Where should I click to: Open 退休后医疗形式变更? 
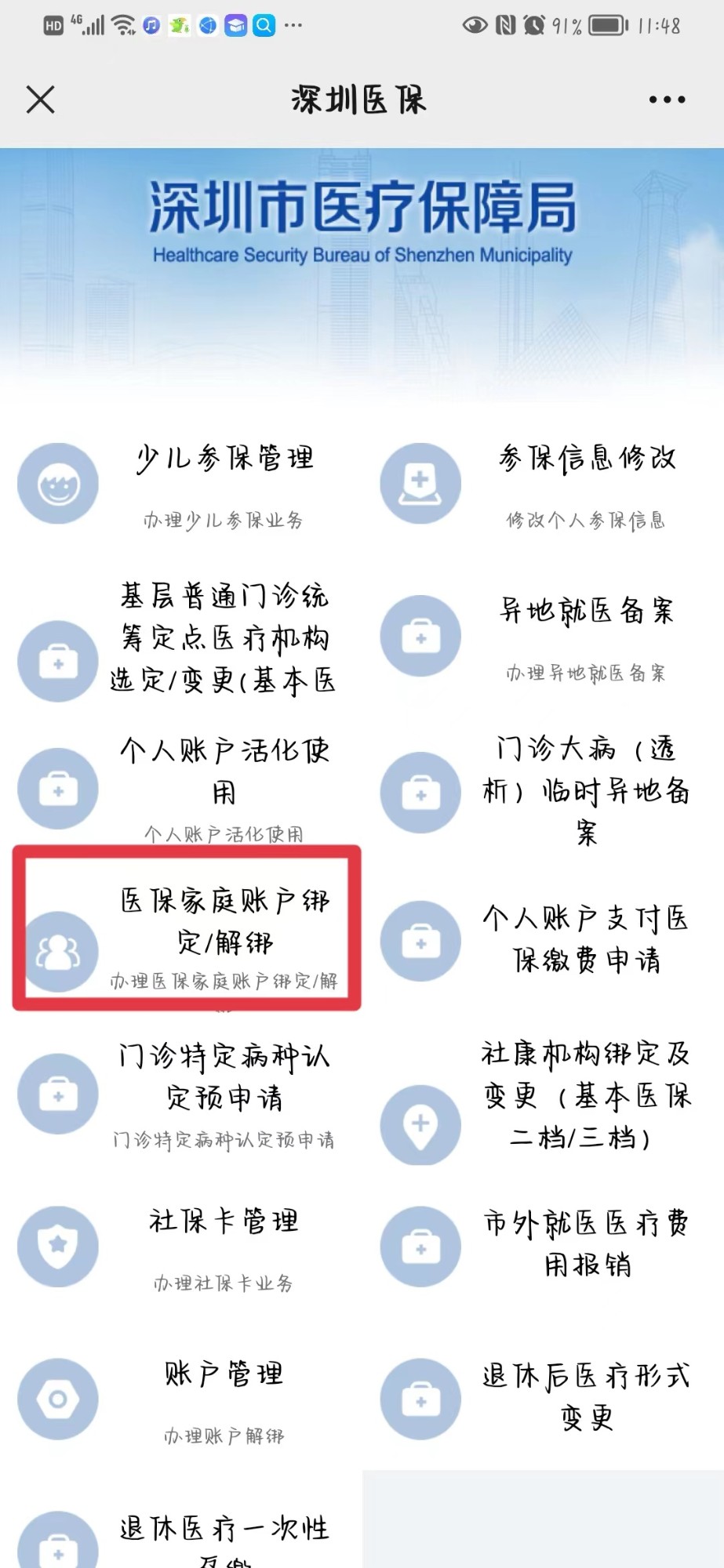click(587, 1396)
